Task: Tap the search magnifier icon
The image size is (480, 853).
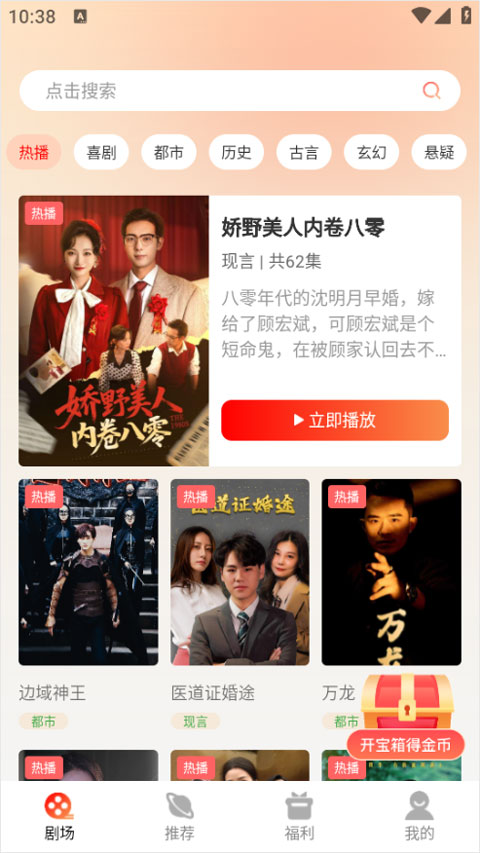Action: pyautogui.click(x=431, y=90)
